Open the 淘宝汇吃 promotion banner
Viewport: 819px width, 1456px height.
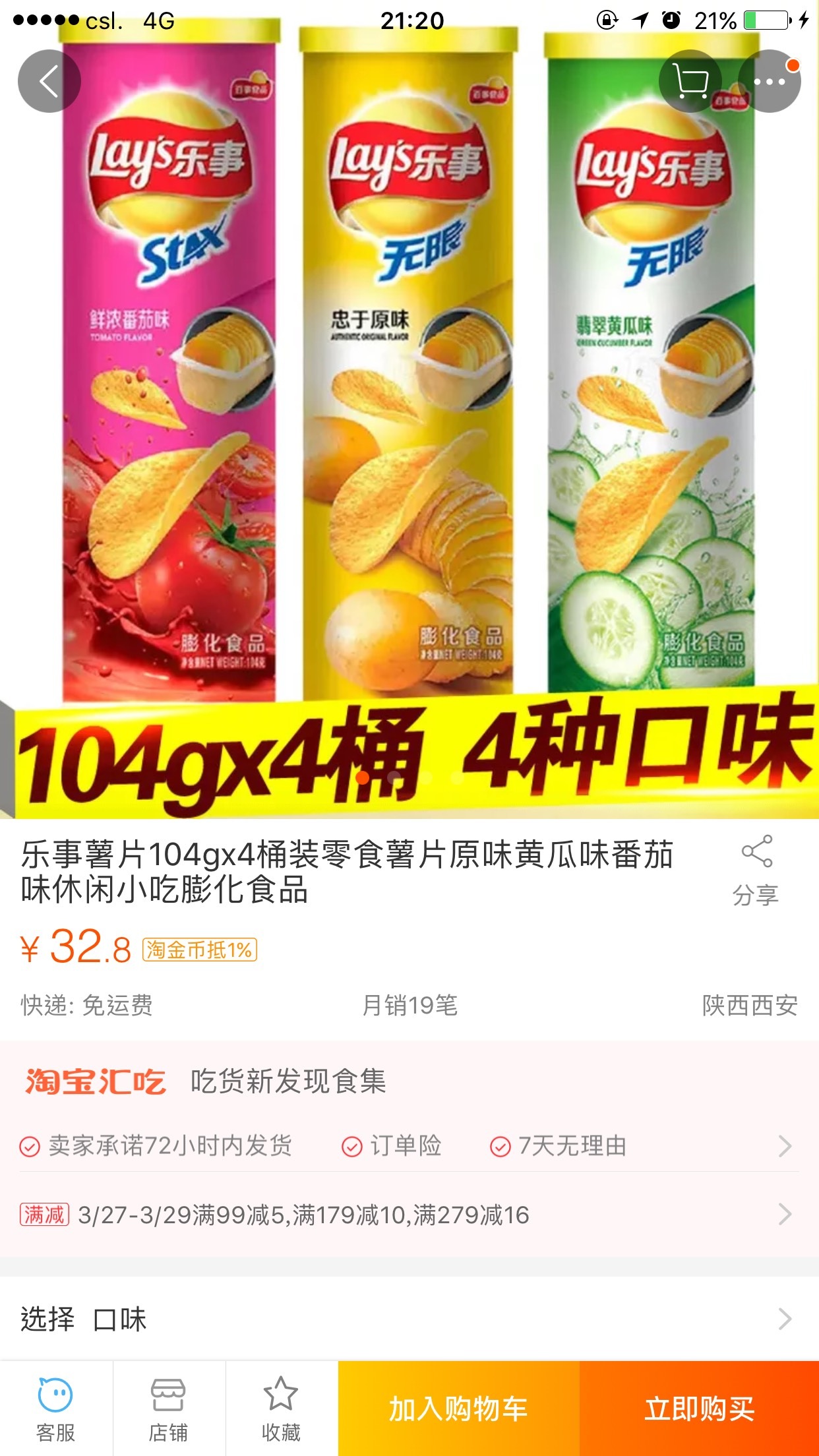pyautogui.click(x=409, y=1081)
